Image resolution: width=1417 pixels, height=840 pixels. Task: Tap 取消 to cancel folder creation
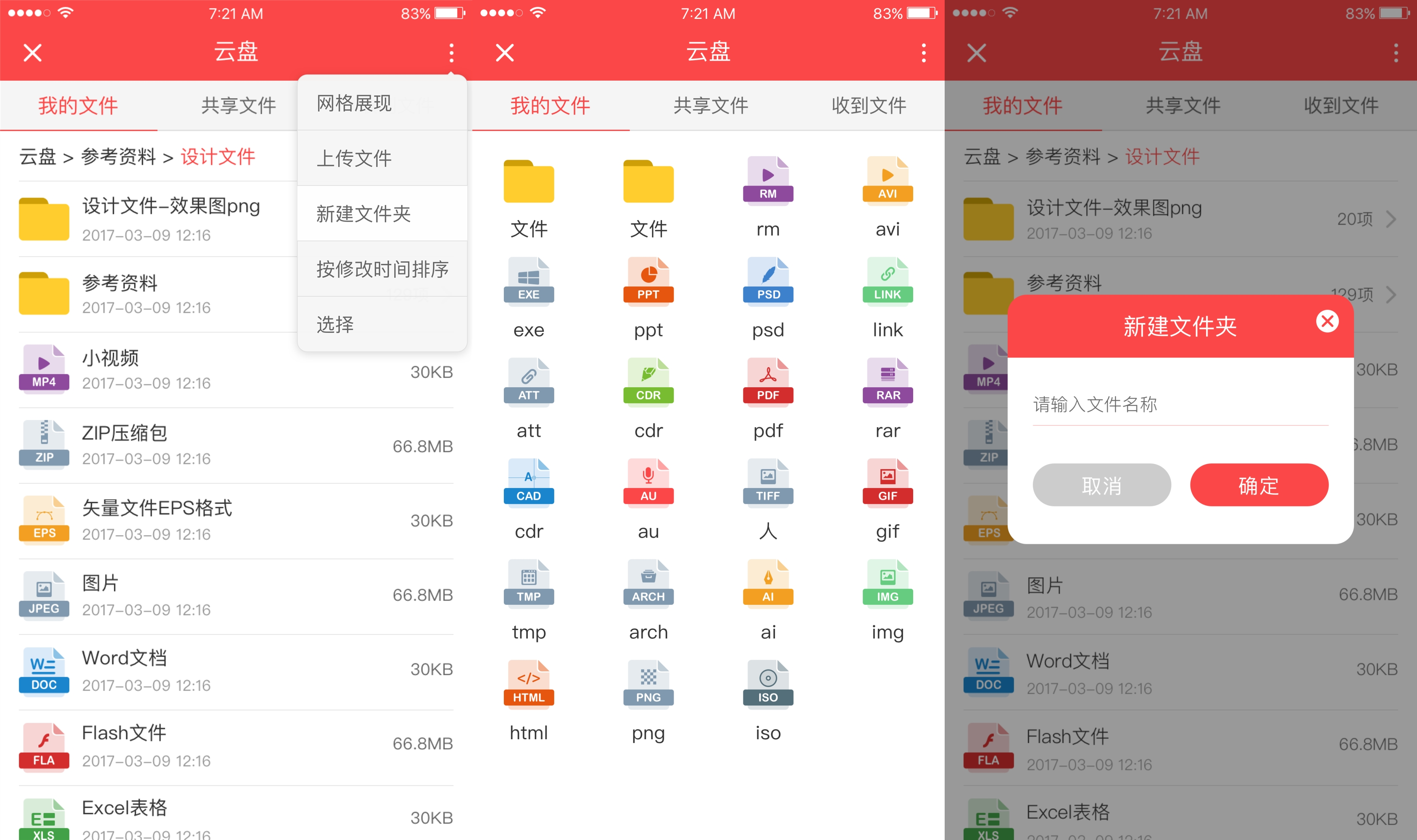pyautogui.click(x=1101, y=485)
